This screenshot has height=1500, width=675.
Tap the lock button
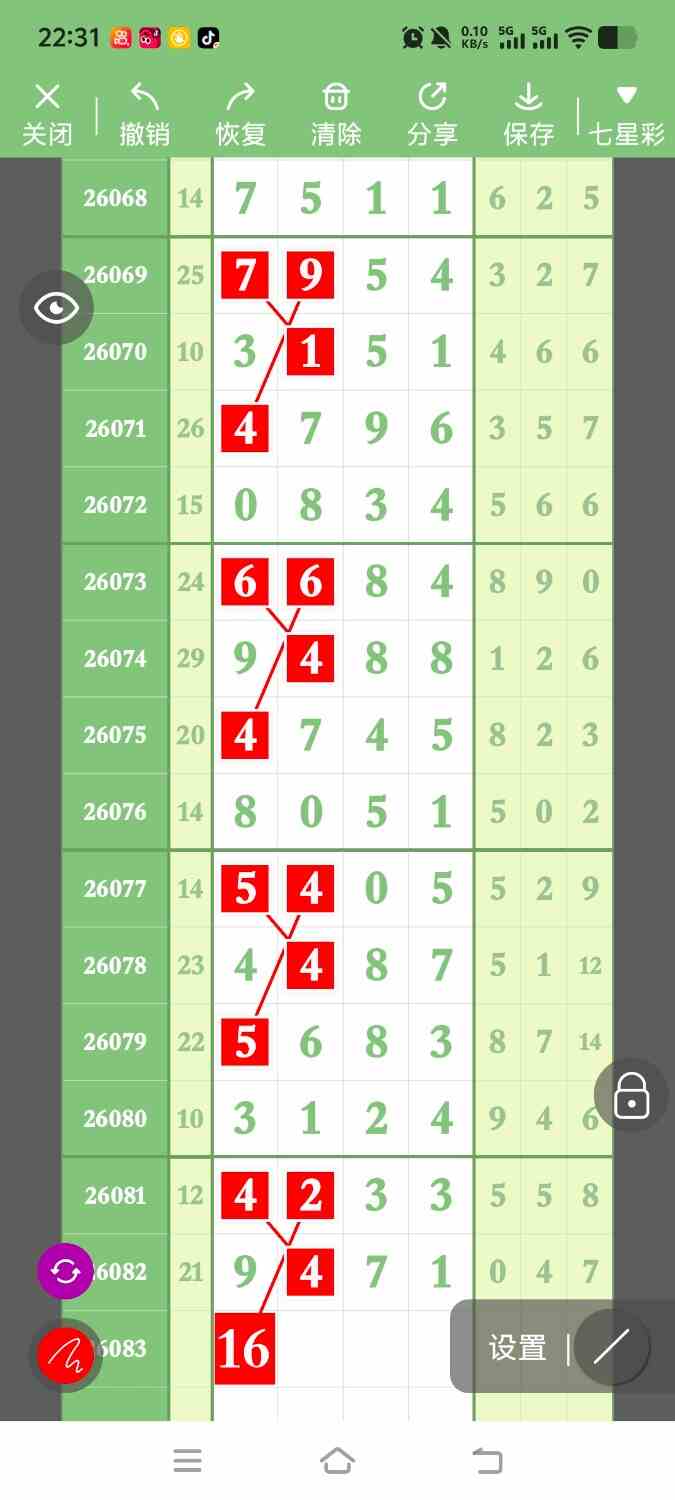631,1095
